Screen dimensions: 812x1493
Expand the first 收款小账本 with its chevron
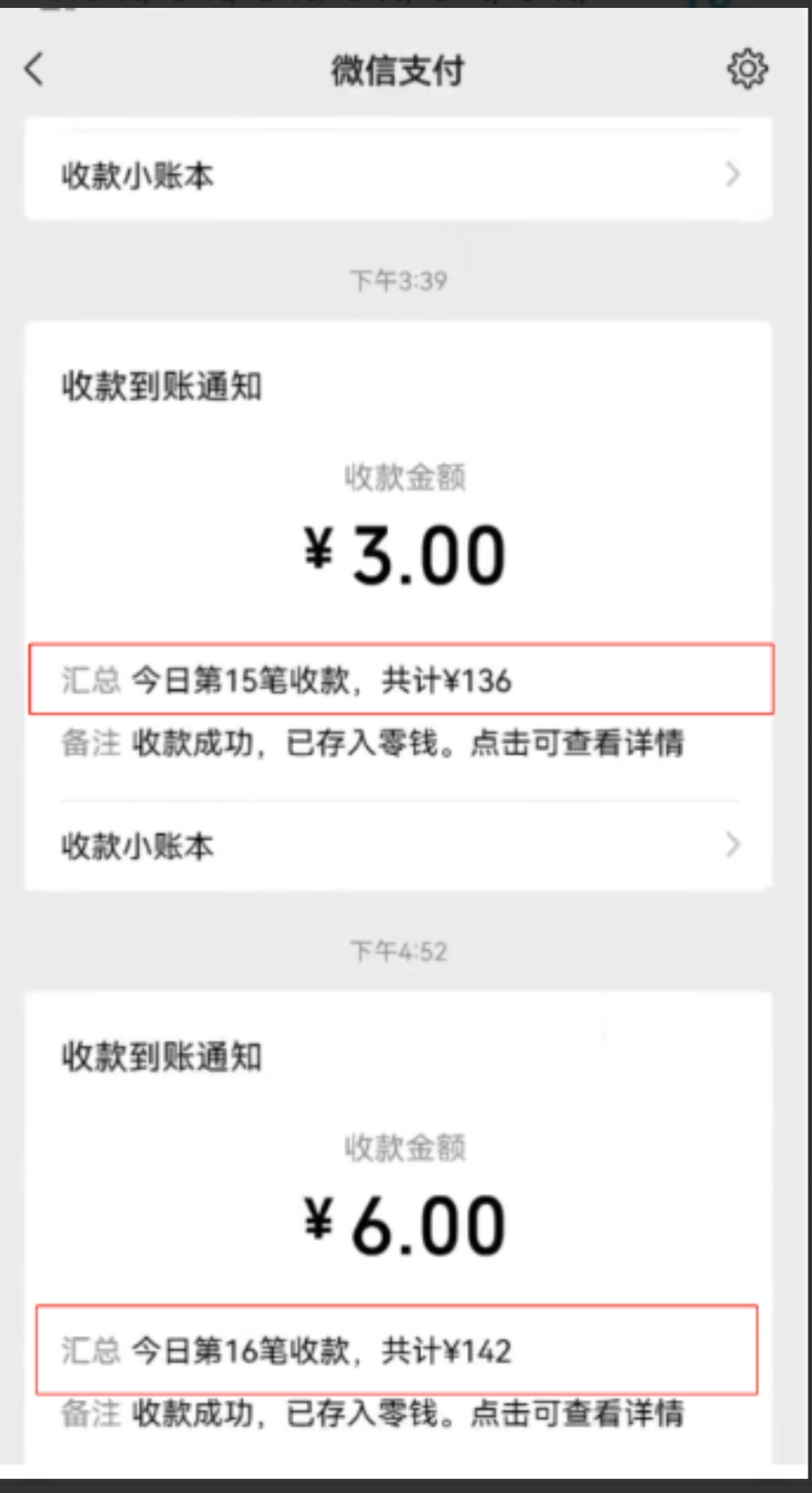(734, 173)
